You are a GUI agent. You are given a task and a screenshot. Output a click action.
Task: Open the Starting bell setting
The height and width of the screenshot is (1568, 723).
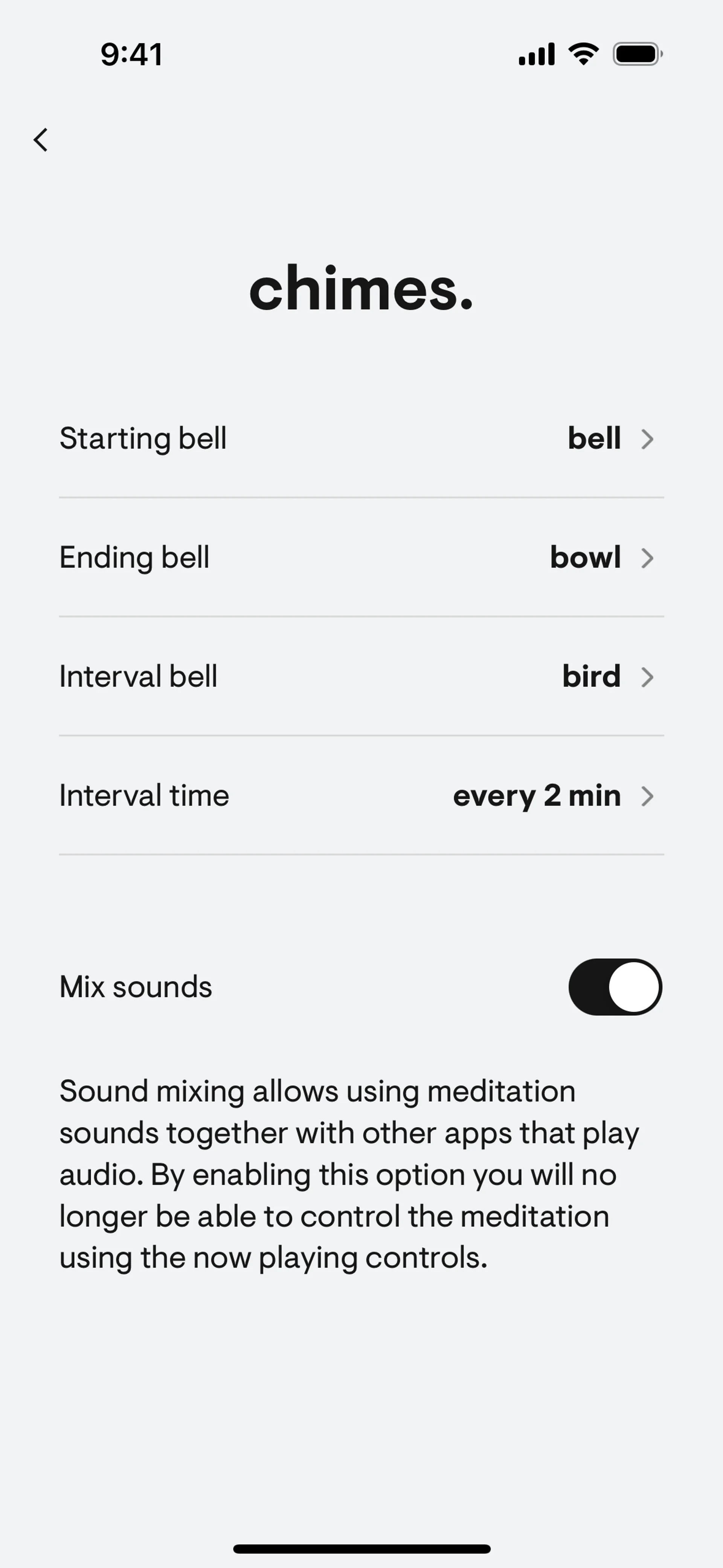(361, 438)
